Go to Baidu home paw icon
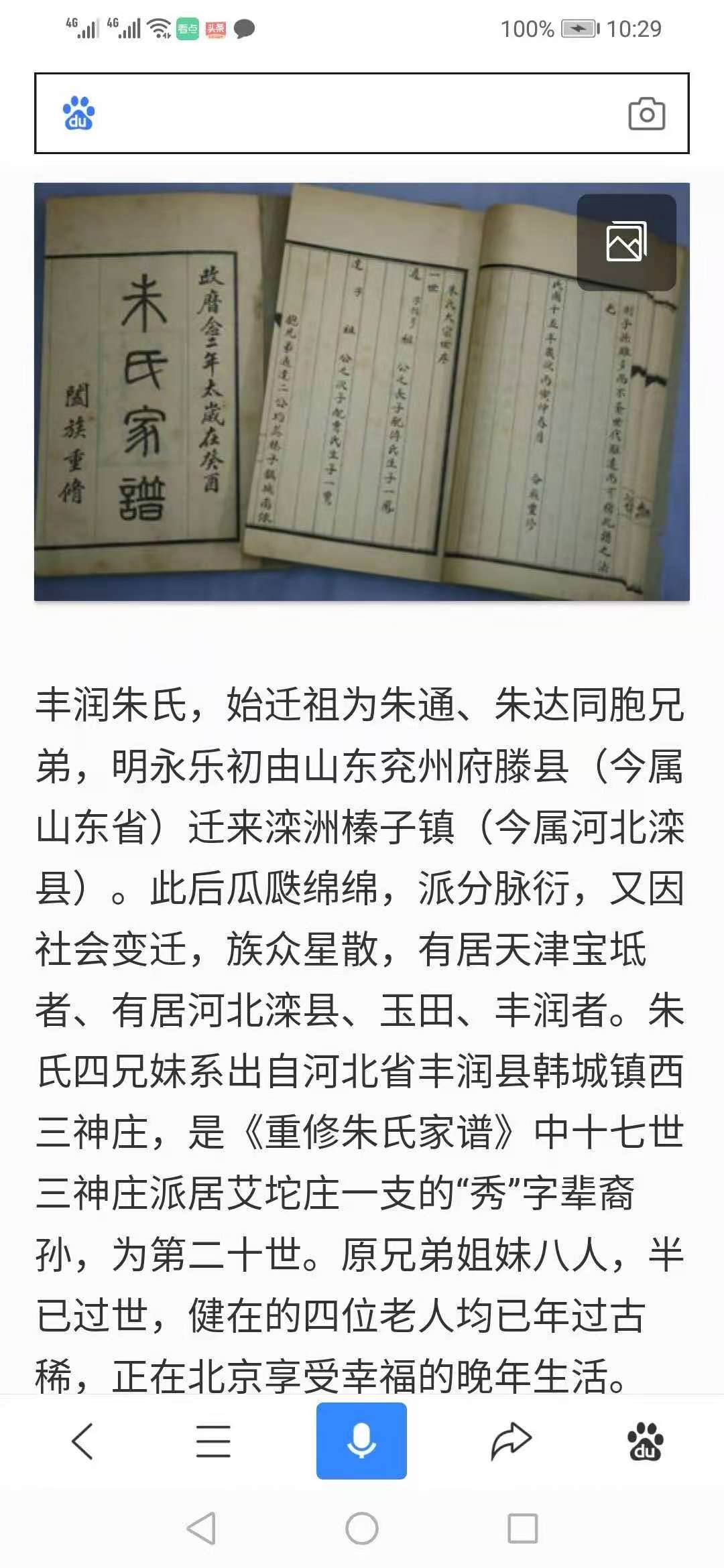Screen dimensions: 724x1568 645,1441
